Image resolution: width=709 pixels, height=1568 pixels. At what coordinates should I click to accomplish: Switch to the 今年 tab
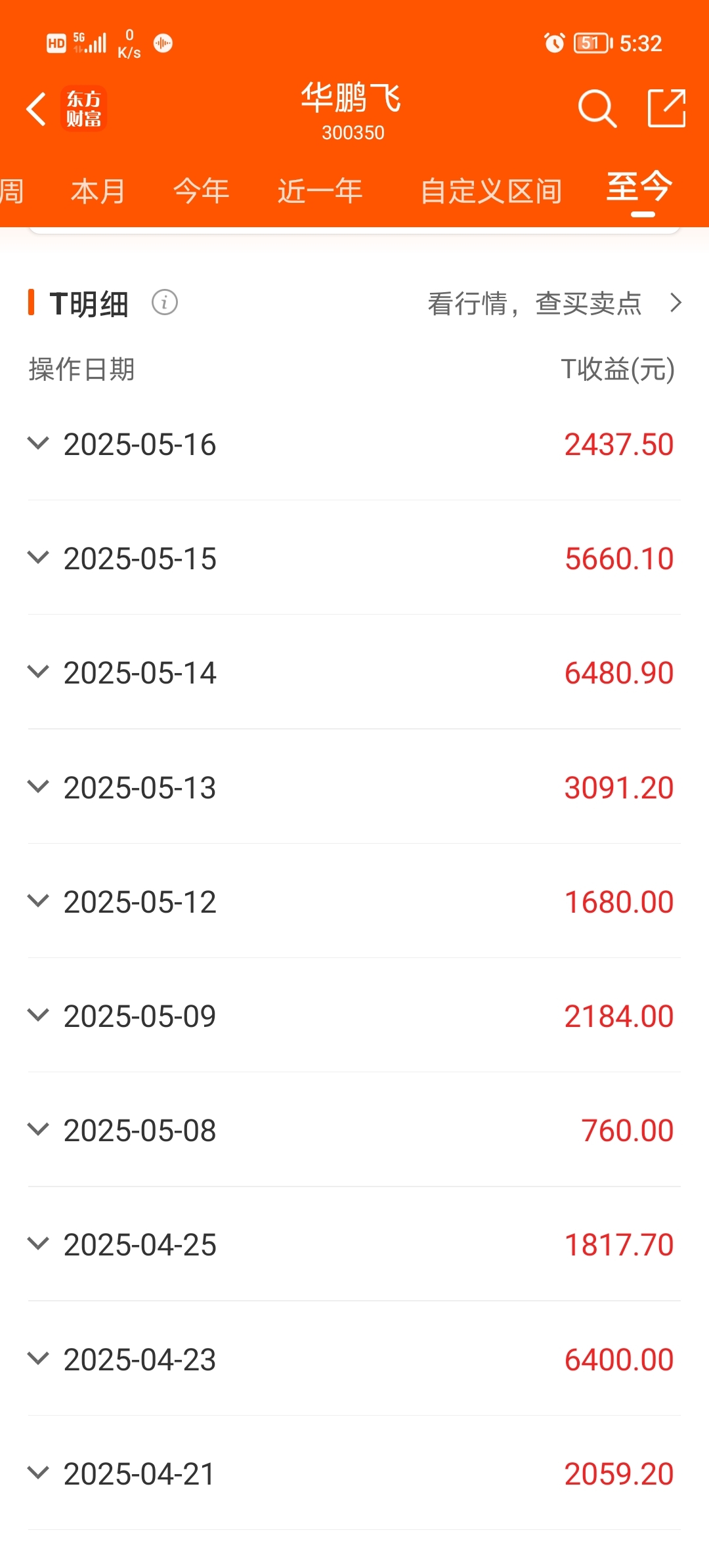tap(201, 192)
